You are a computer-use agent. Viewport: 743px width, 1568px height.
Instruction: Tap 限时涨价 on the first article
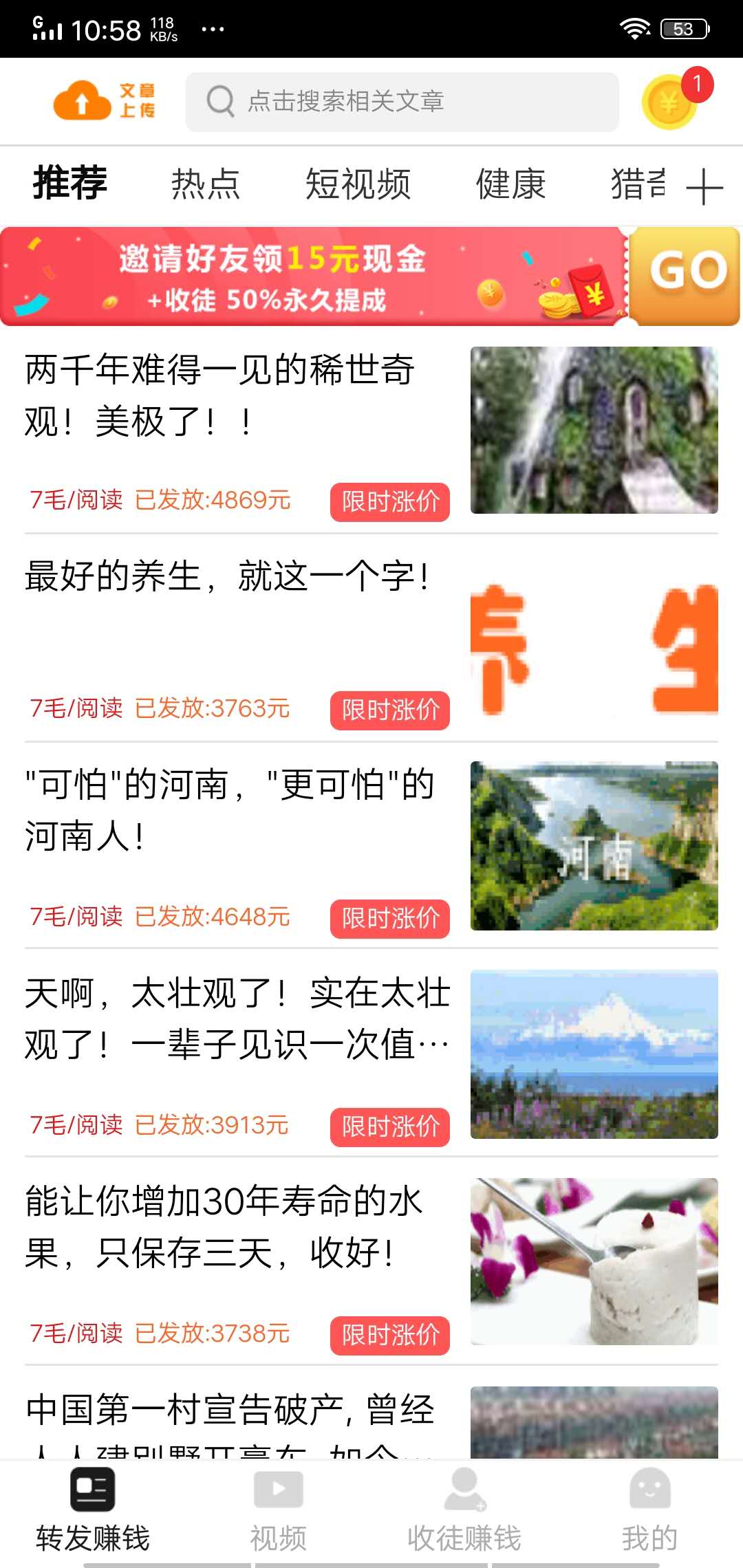[x=389, y=502]
